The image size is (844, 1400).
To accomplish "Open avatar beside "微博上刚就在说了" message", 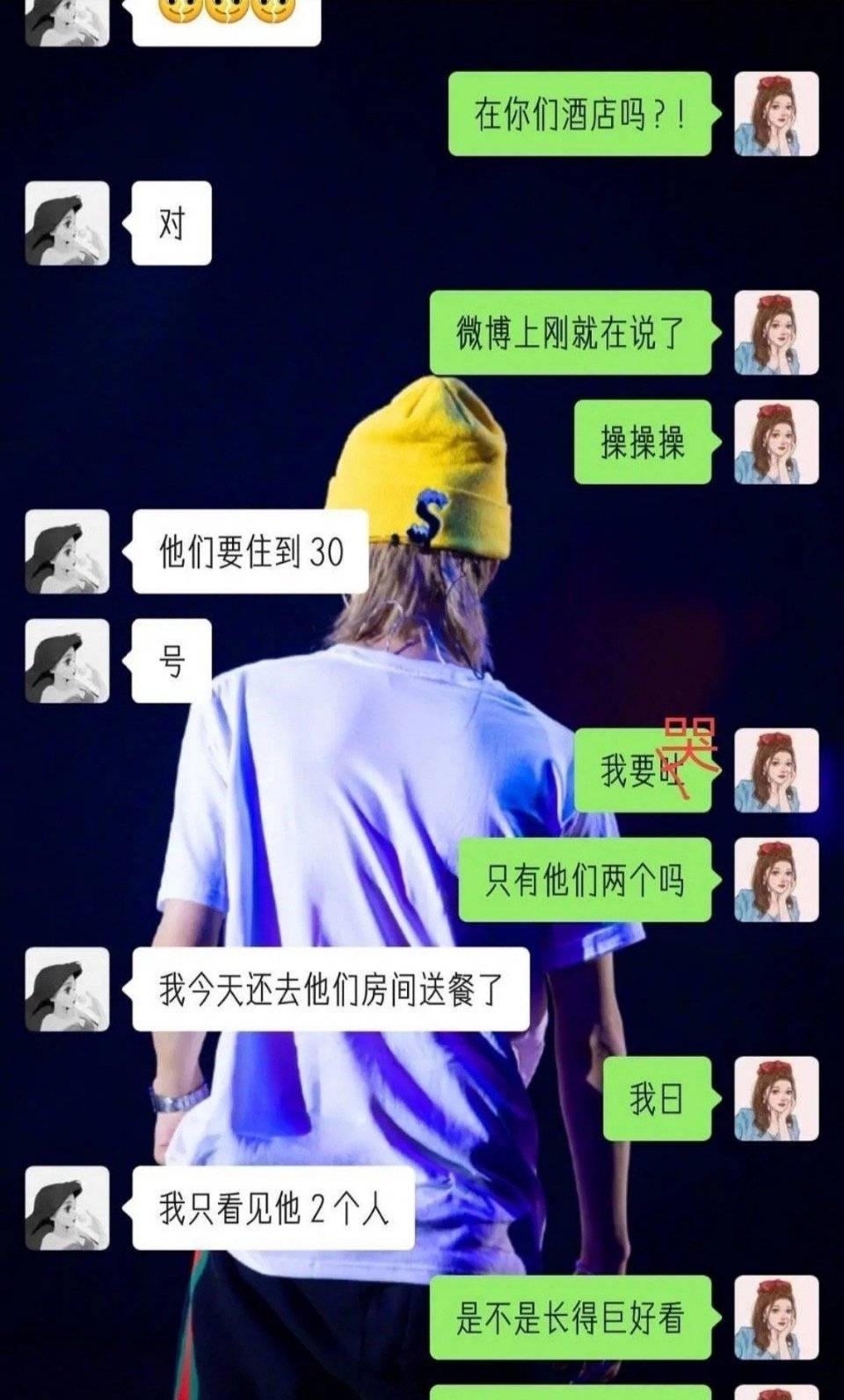I will (x=776, y=332).
